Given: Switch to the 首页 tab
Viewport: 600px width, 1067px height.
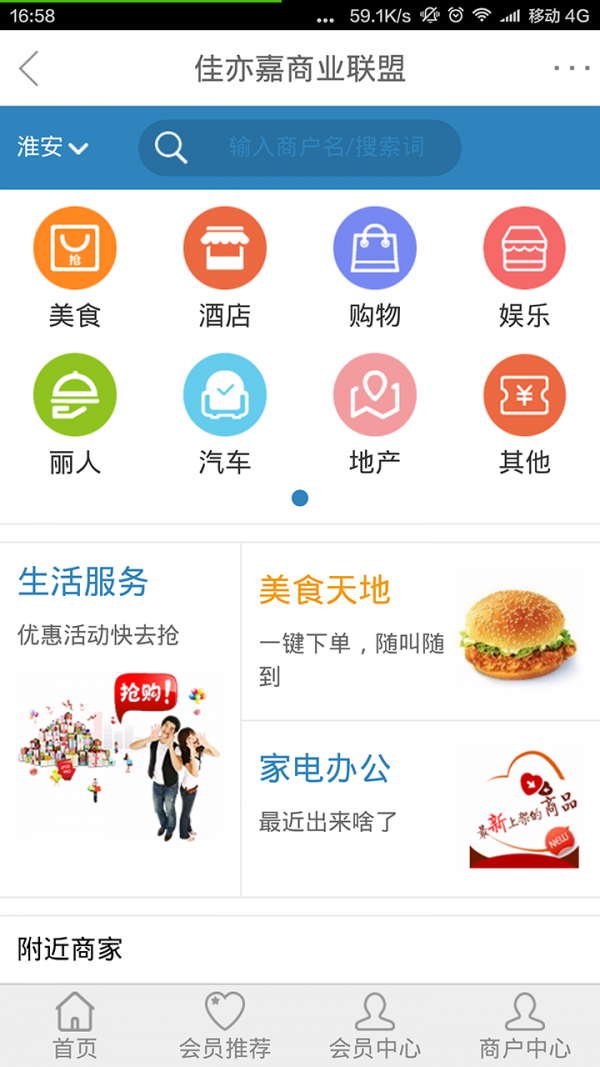Looking at the screenshot, I should click(75, 1026).
